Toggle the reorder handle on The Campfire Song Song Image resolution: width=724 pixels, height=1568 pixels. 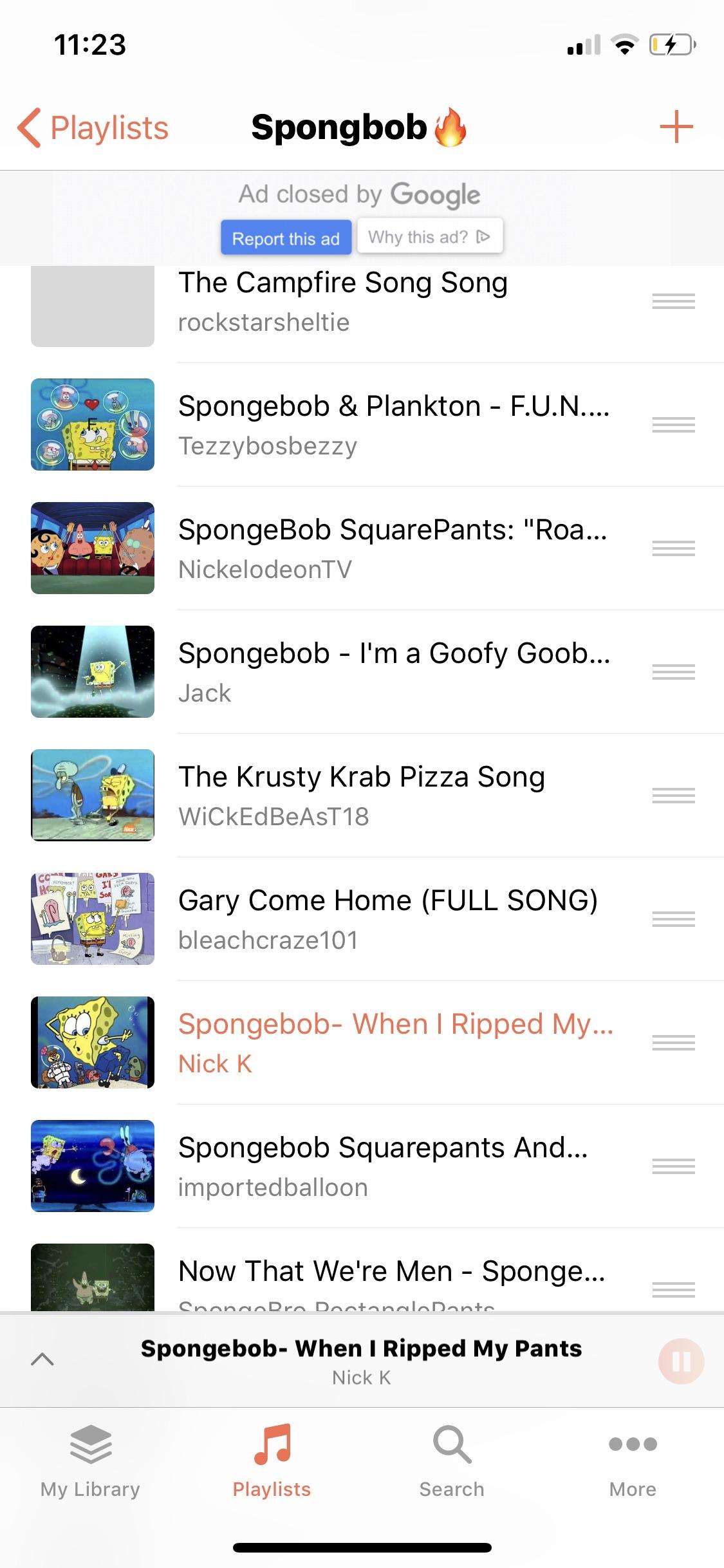pyautogui.click(x=673, y=301)
